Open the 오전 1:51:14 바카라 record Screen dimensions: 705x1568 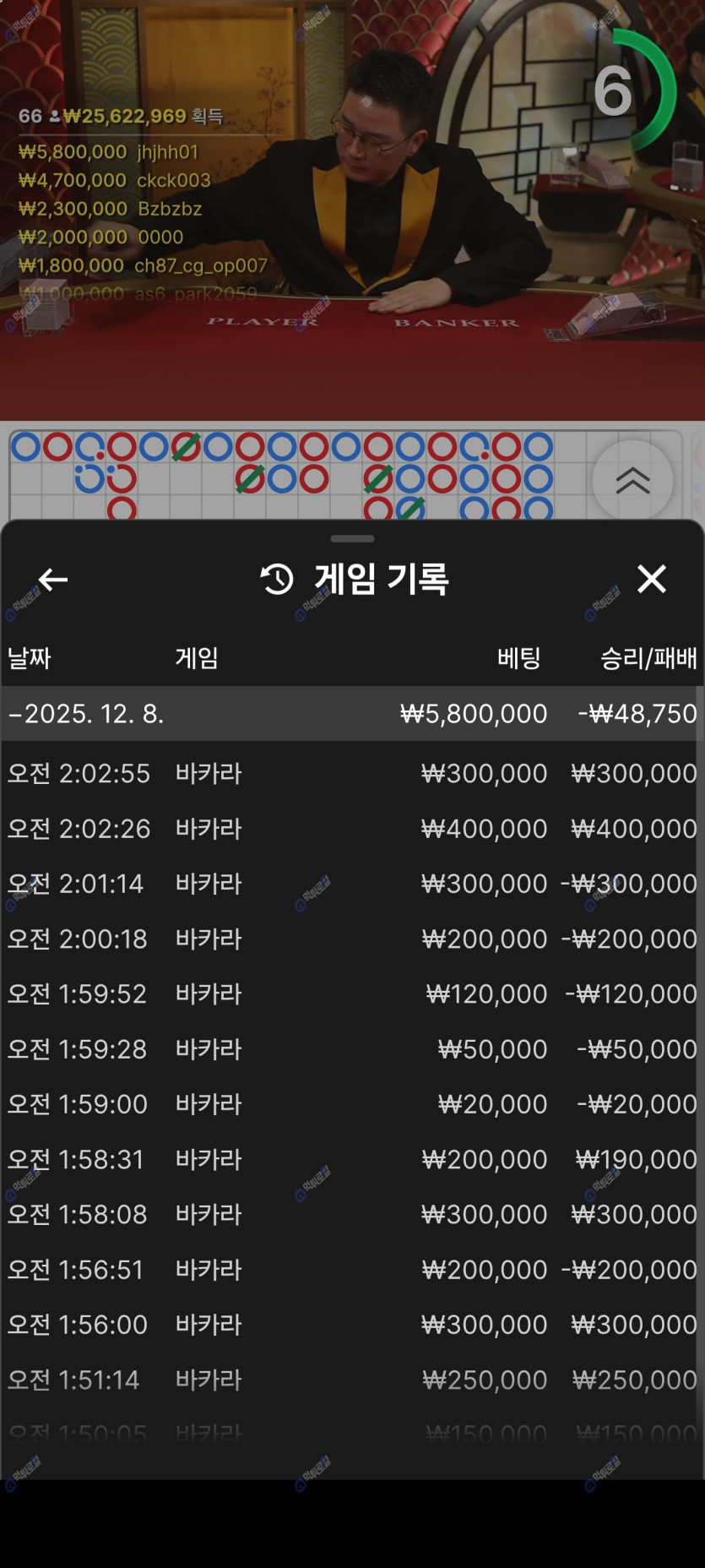[x=351, y=1380]
